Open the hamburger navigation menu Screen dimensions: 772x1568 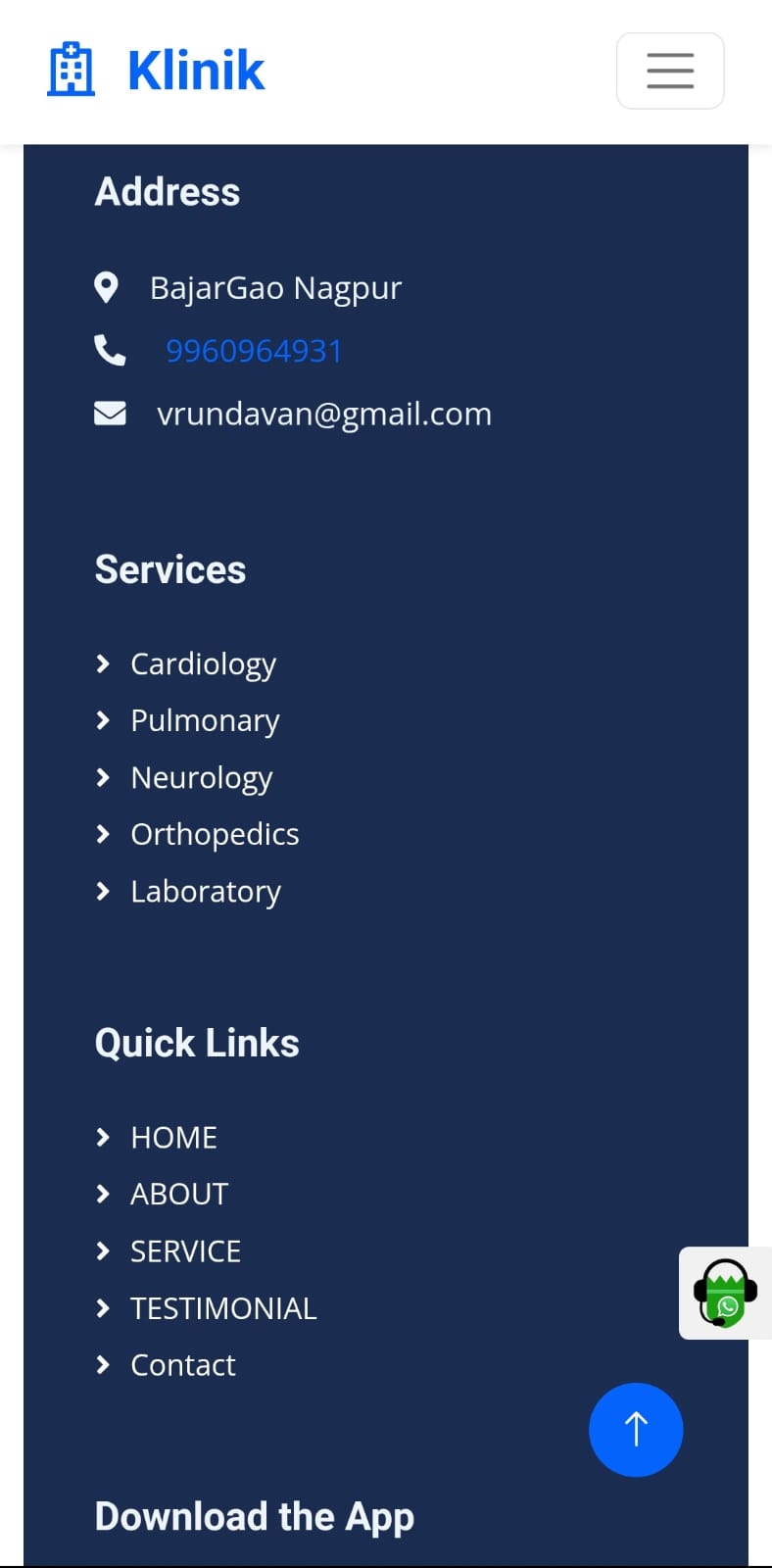click(x=670, y=71)
